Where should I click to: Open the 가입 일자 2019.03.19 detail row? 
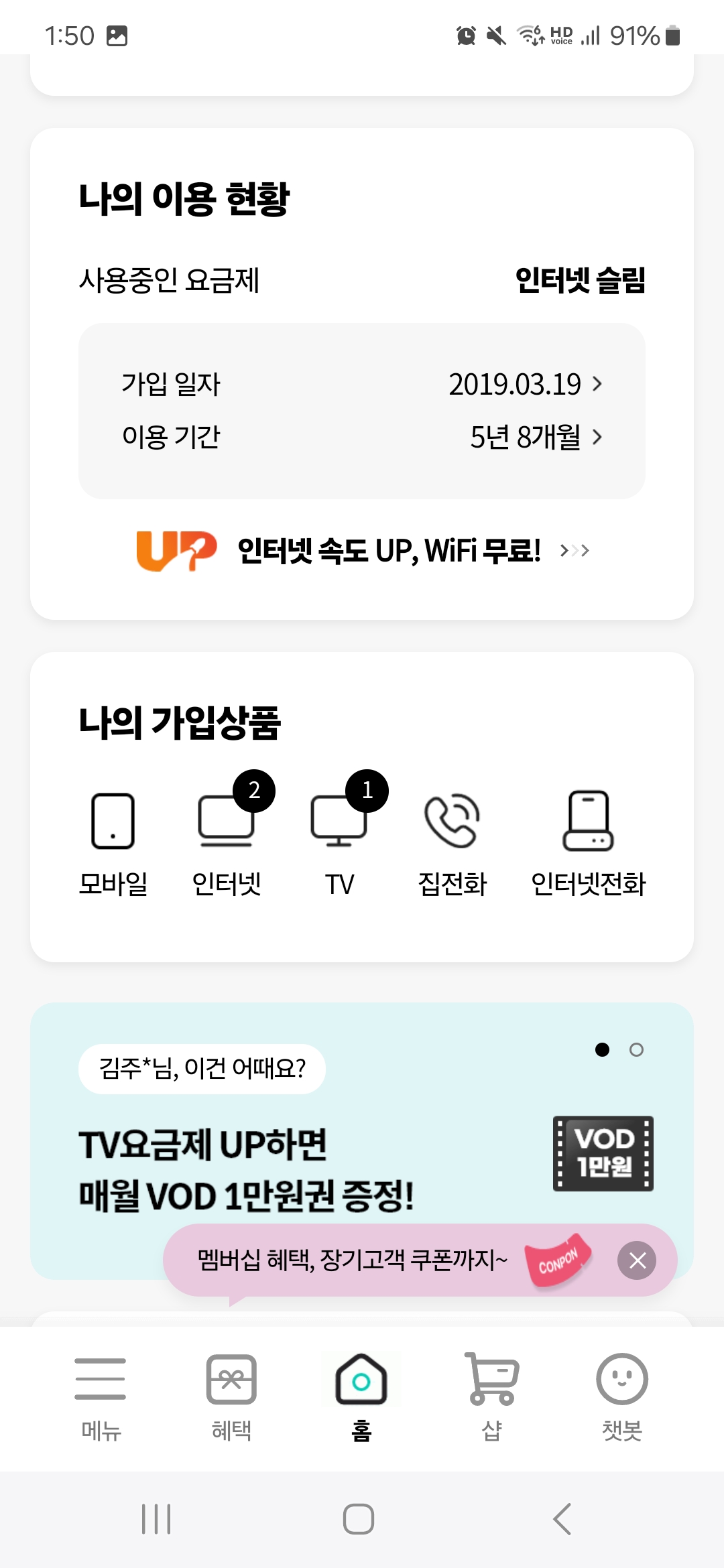tap(362, 384)
